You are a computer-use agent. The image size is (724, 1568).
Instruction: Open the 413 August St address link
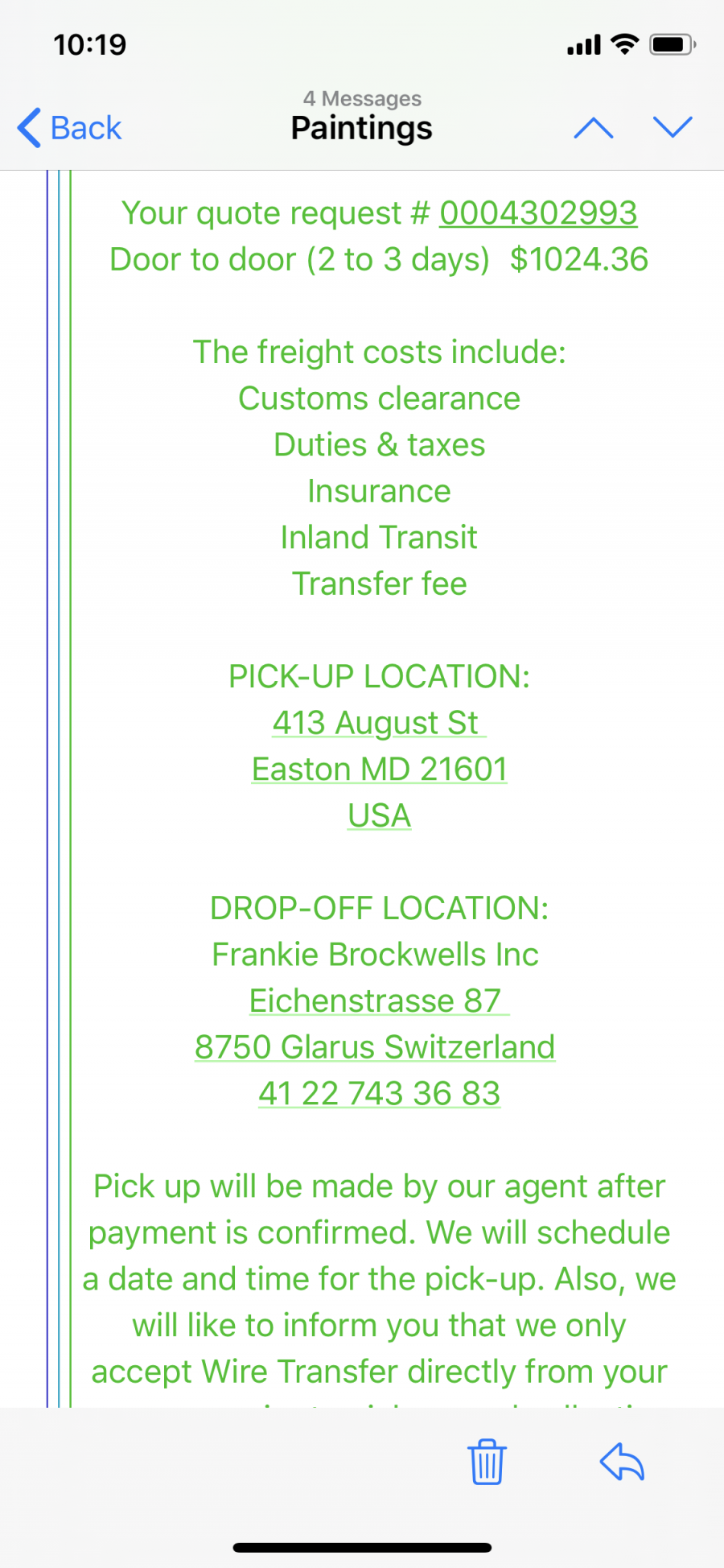[379, 723]
